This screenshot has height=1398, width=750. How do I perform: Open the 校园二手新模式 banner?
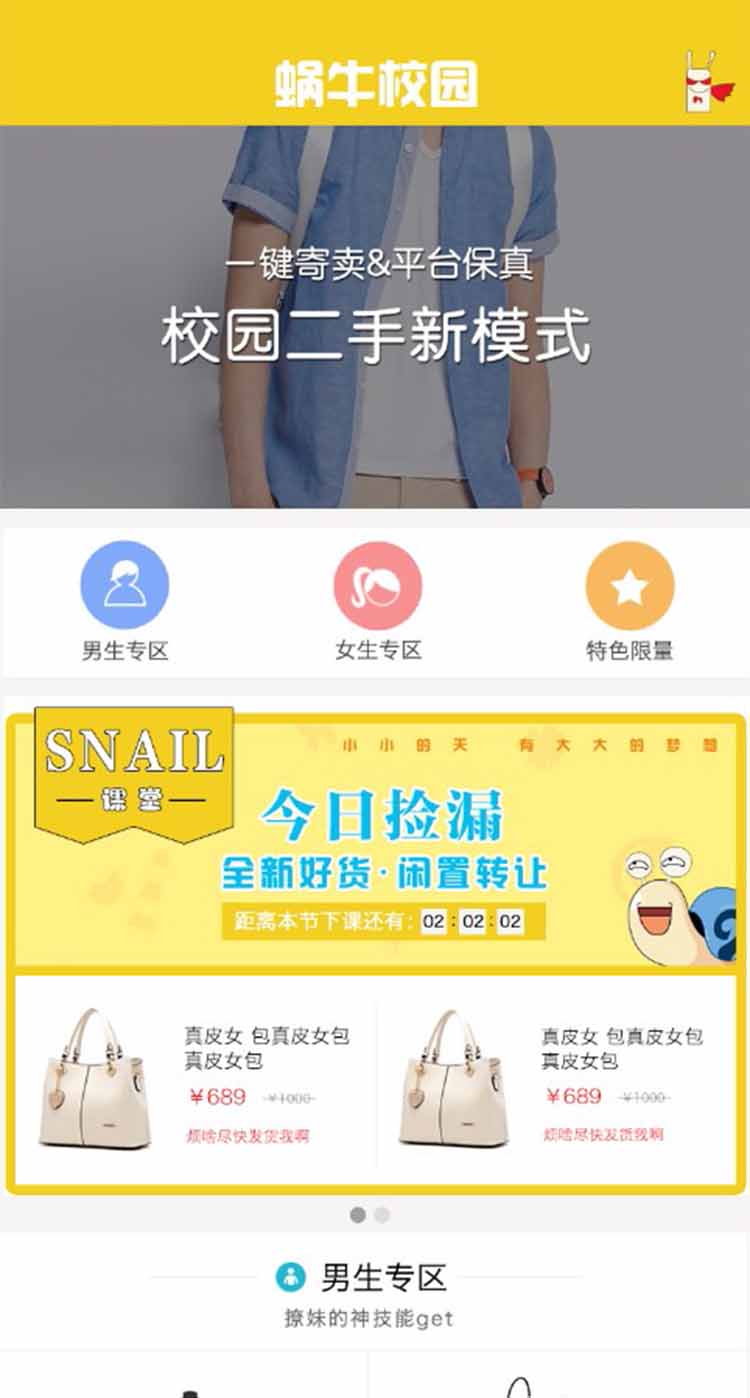click(x=375, y=316)
